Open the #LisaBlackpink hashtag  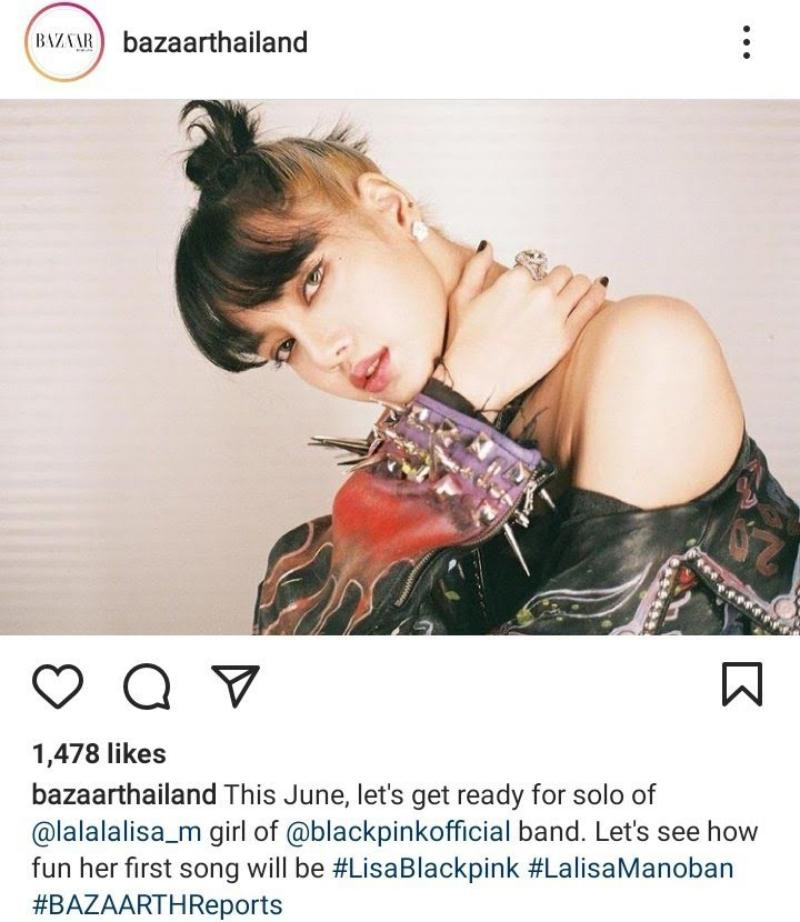click(426, 868)
